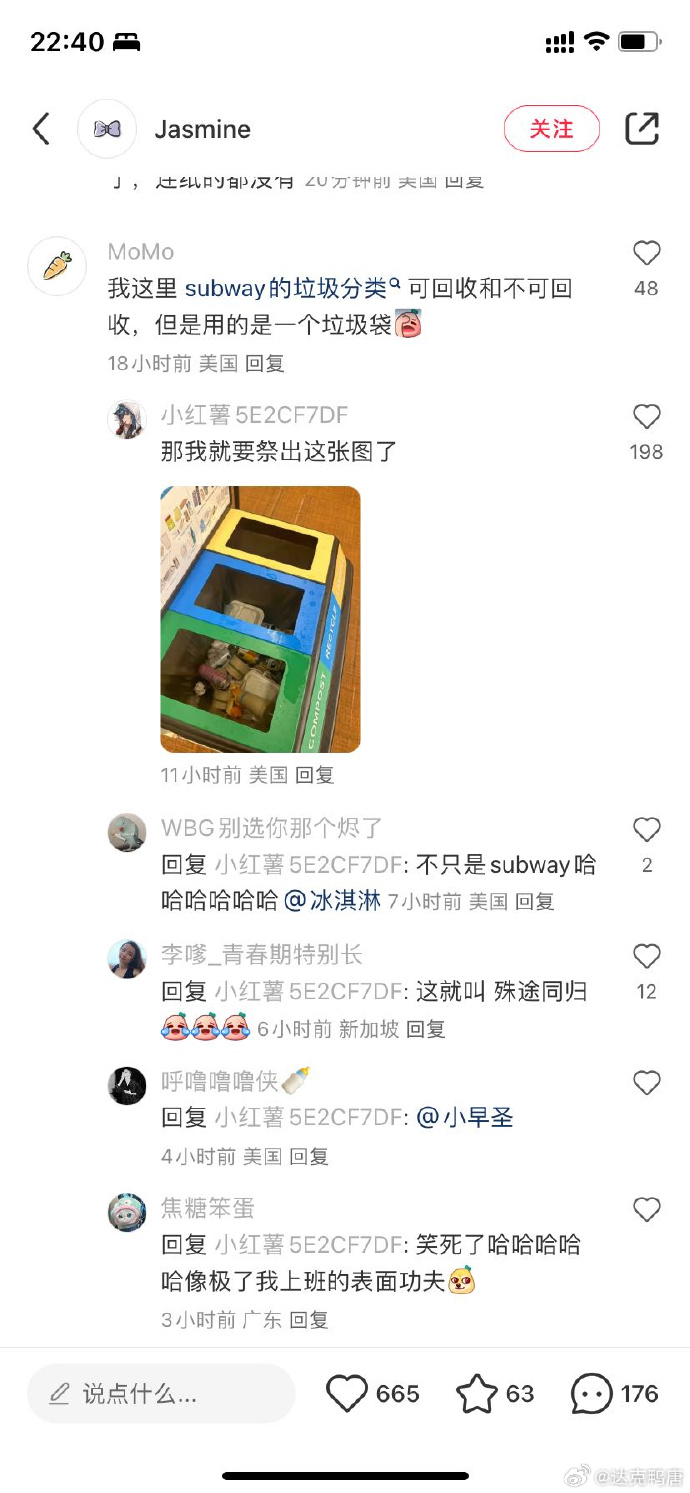Screen dimensions: 690x1493
Task: Like 小红薯5E2CF7DF's comment with 198 likes
Action: pos(647,417)
